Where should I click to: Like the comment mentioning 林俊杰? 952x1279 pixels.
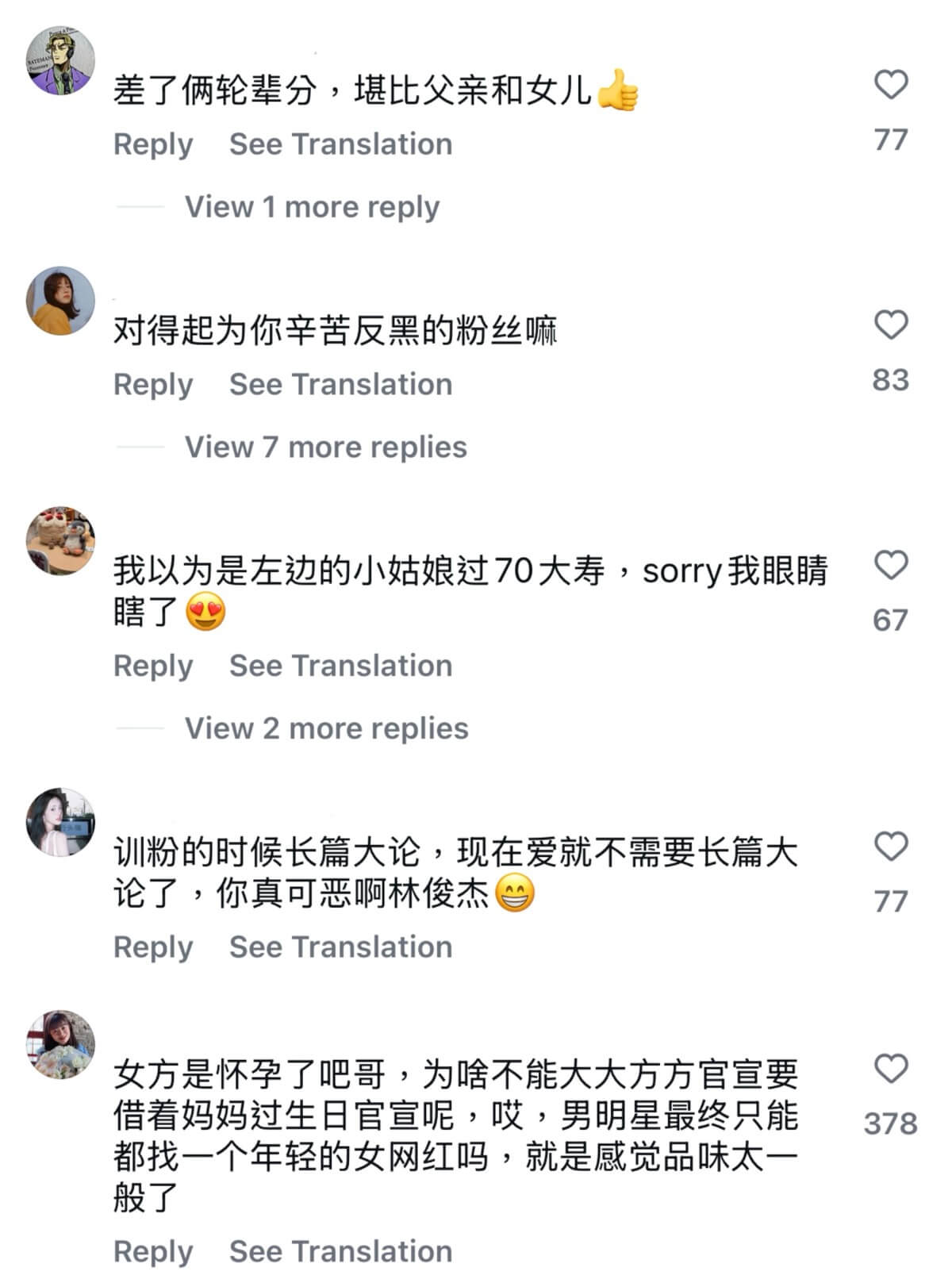890,847
